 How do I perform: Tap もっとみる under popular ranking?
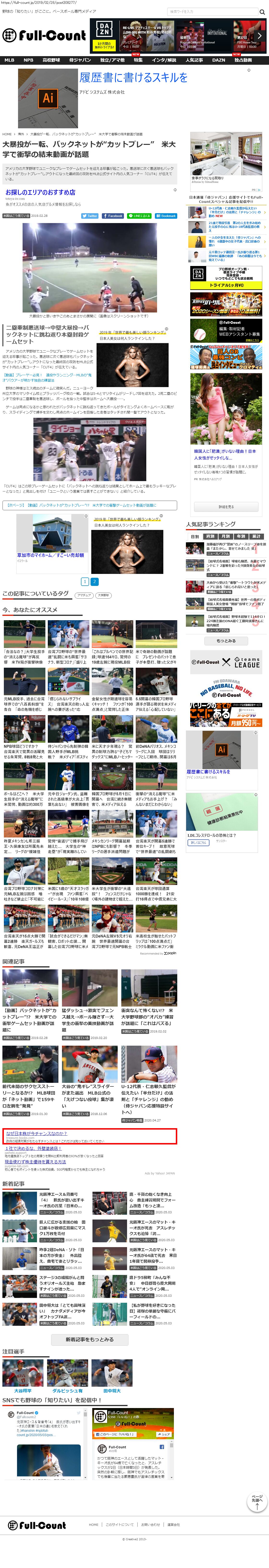tap(226, 640)
